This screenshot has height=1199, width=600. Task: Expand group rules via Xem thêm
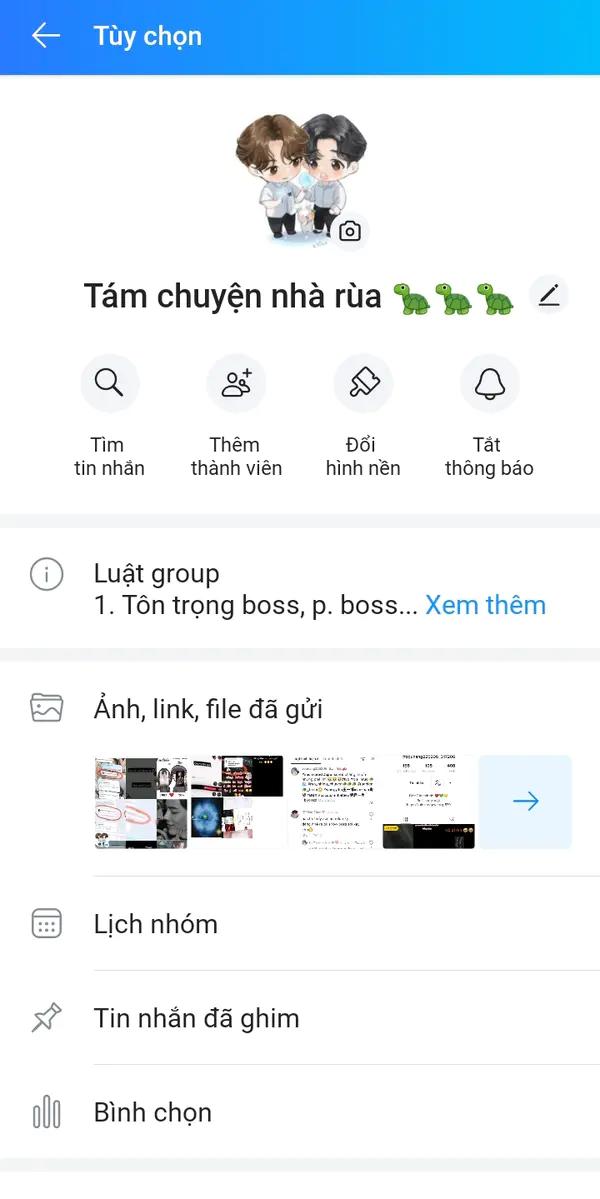click(485, 606)
